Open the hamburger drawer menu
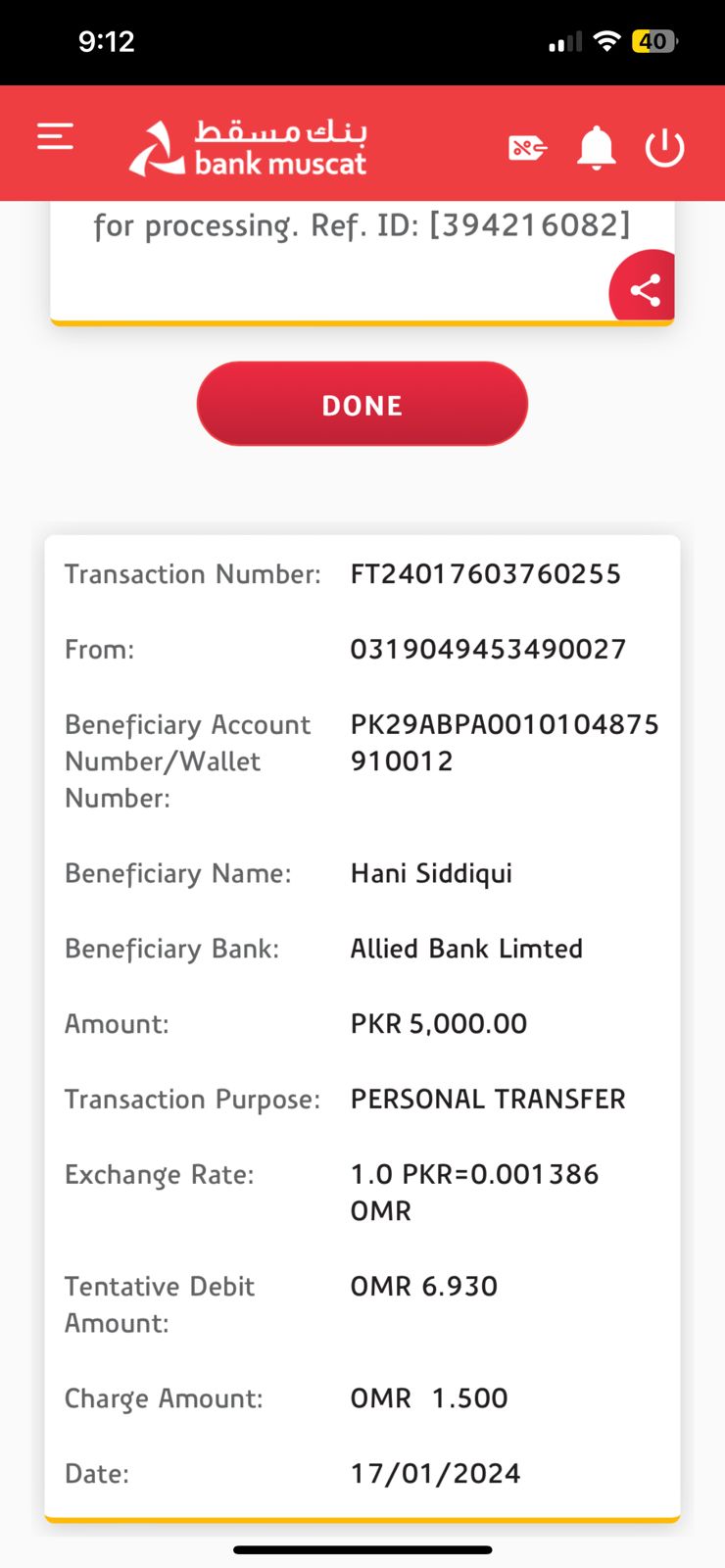 [x=56, y=136]
